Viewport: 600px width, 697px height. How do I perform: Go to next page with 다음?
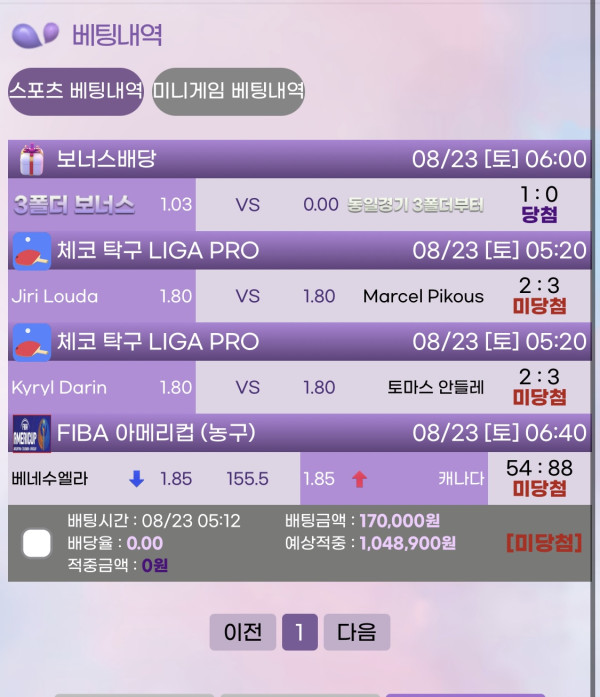[x=356, y=632]
